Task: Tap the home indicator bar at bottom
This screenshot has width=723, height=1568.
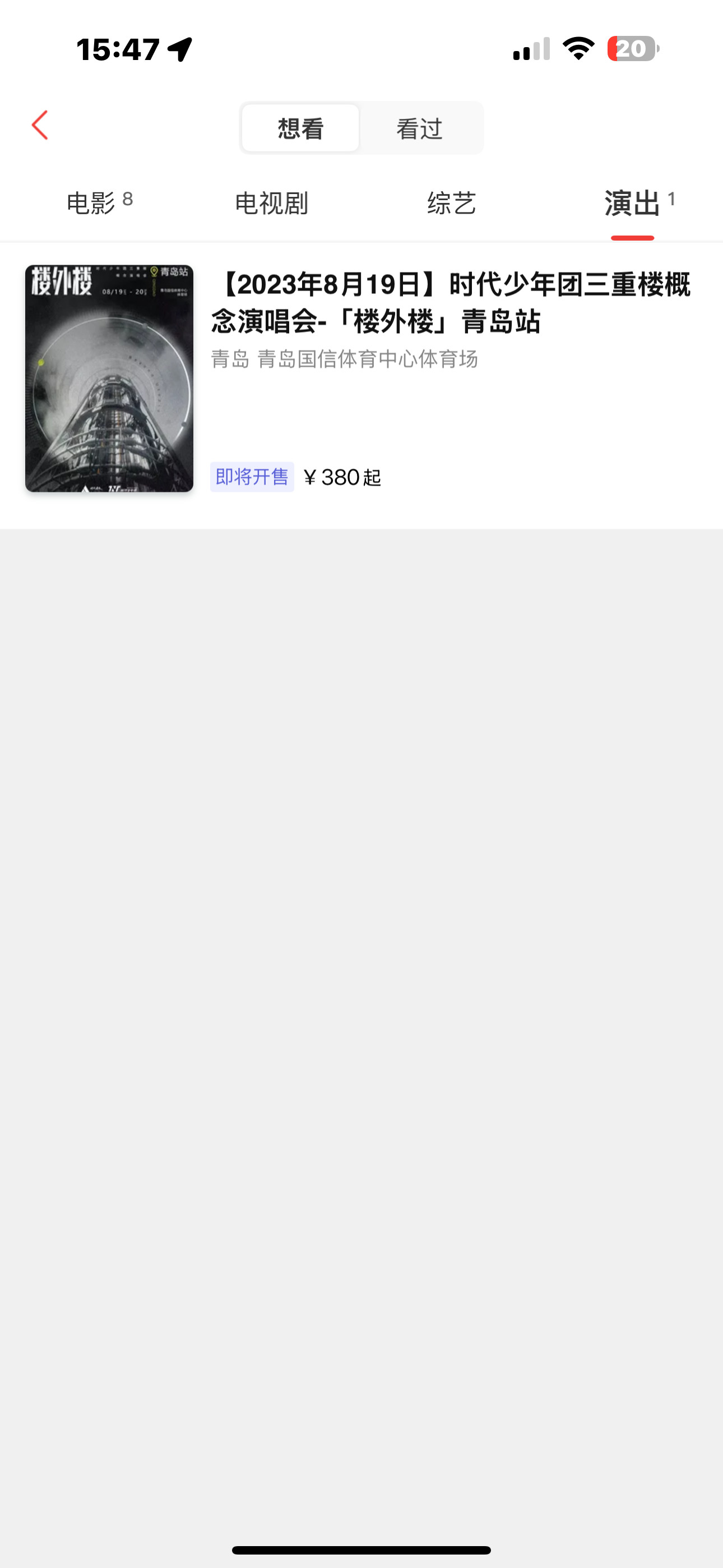Action: 361,1549
